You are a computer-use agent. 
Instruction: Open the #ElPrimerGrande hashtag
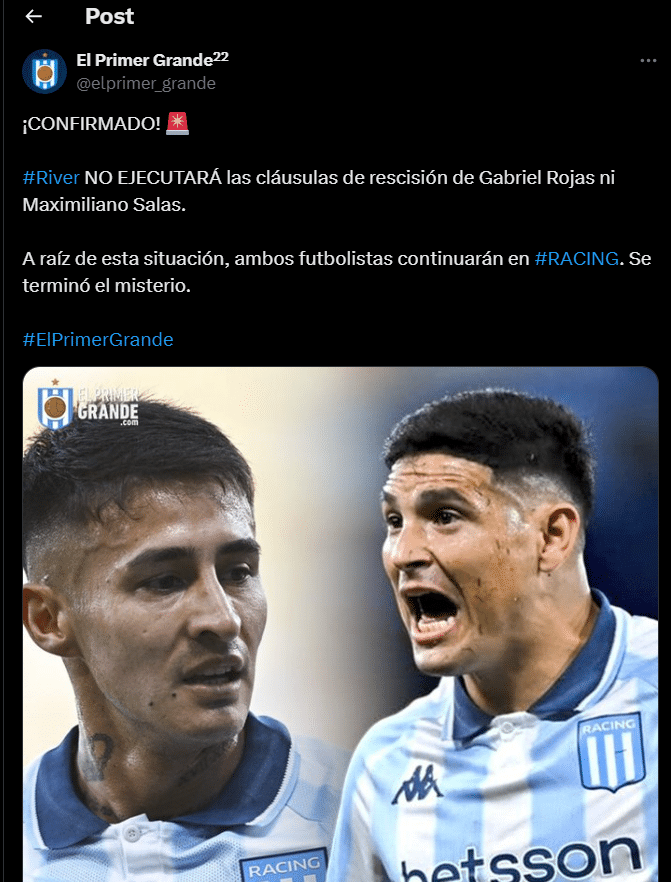click(98, 340)
